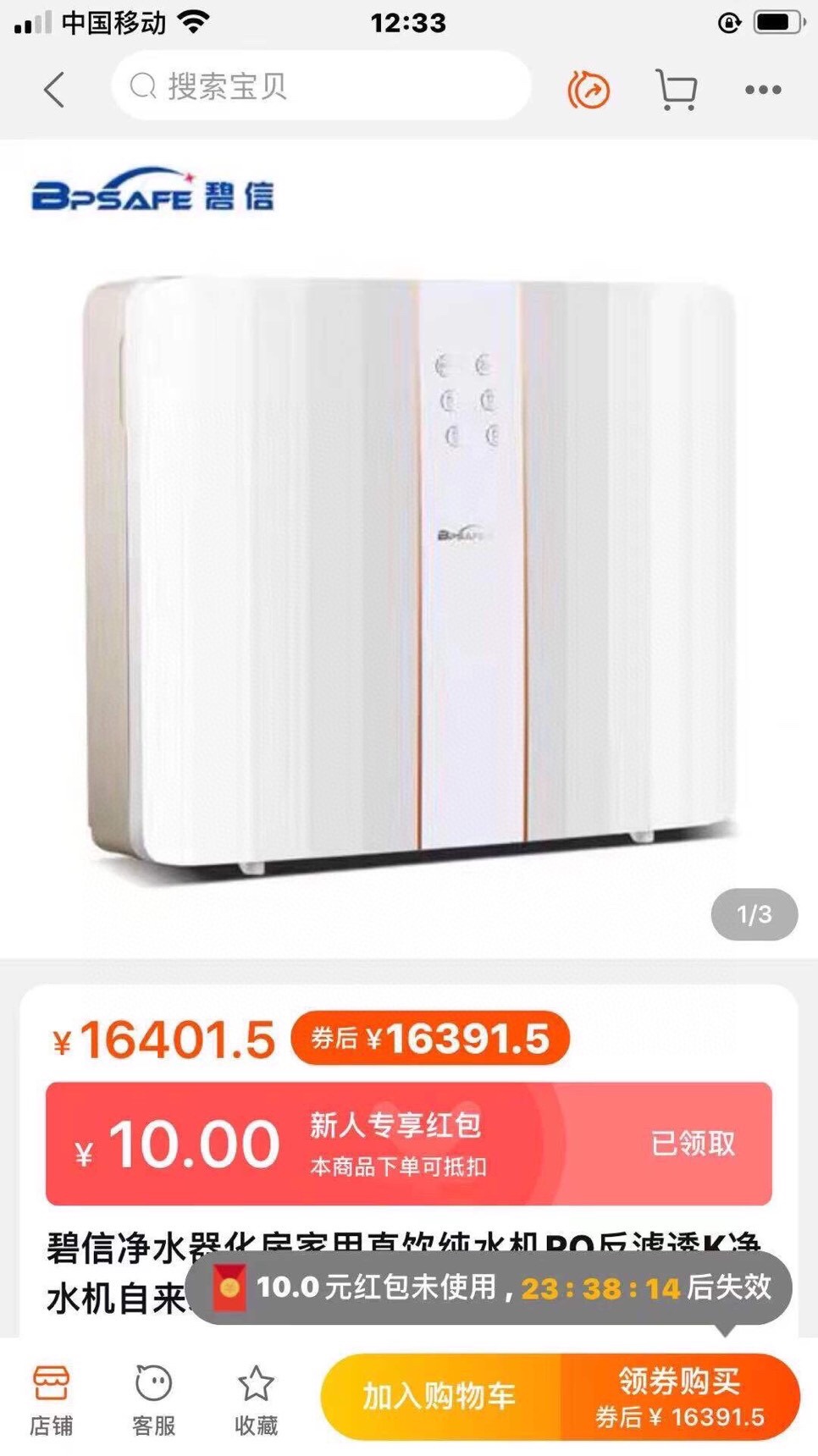Tap 领券购买 to buy with coupon
The height and width of the screenshot is (1456, 818).
pos(680,1397)
